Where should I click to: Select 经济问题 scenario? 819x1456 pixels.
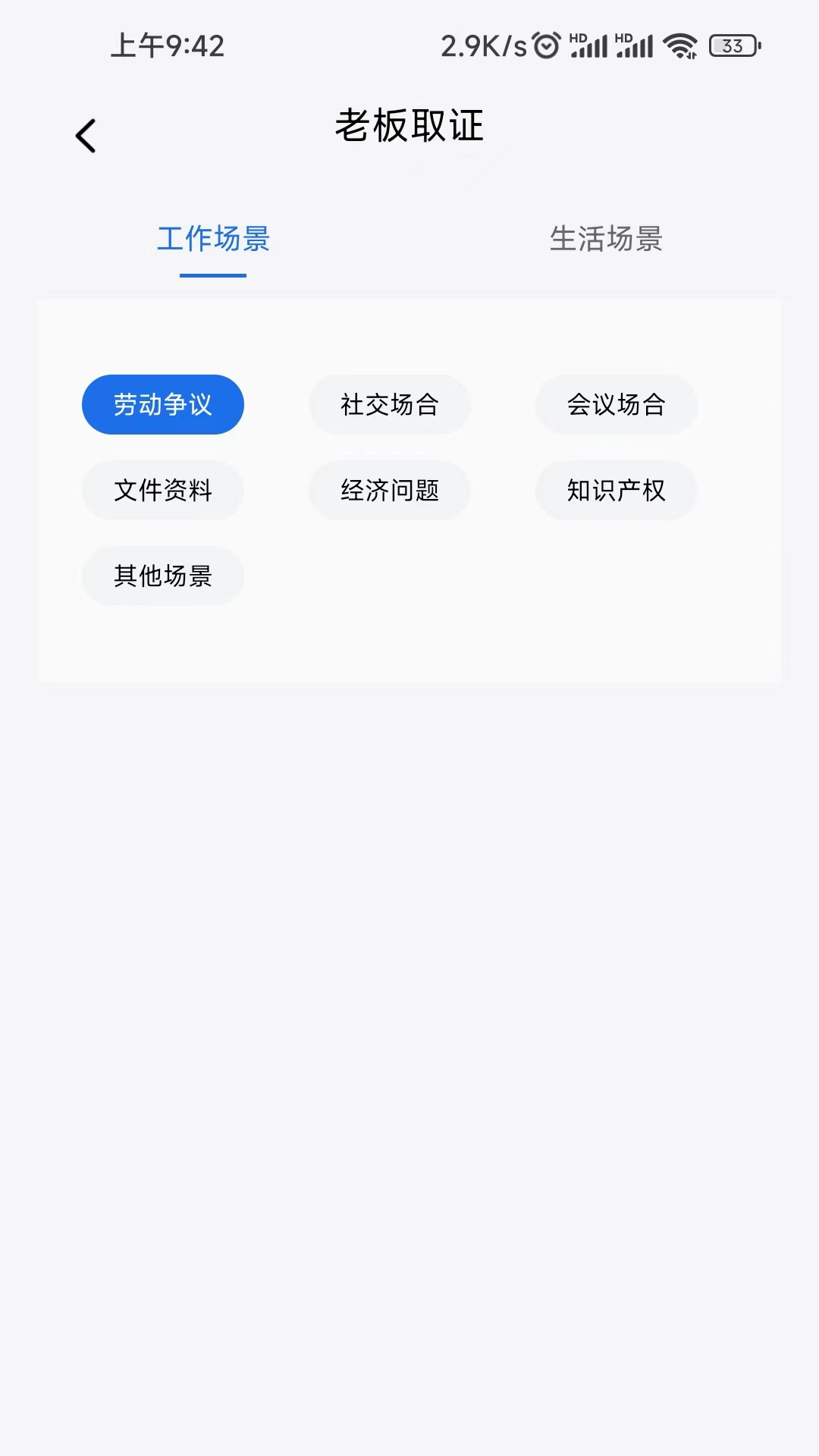pyautogui.click(x=390, y=490)
